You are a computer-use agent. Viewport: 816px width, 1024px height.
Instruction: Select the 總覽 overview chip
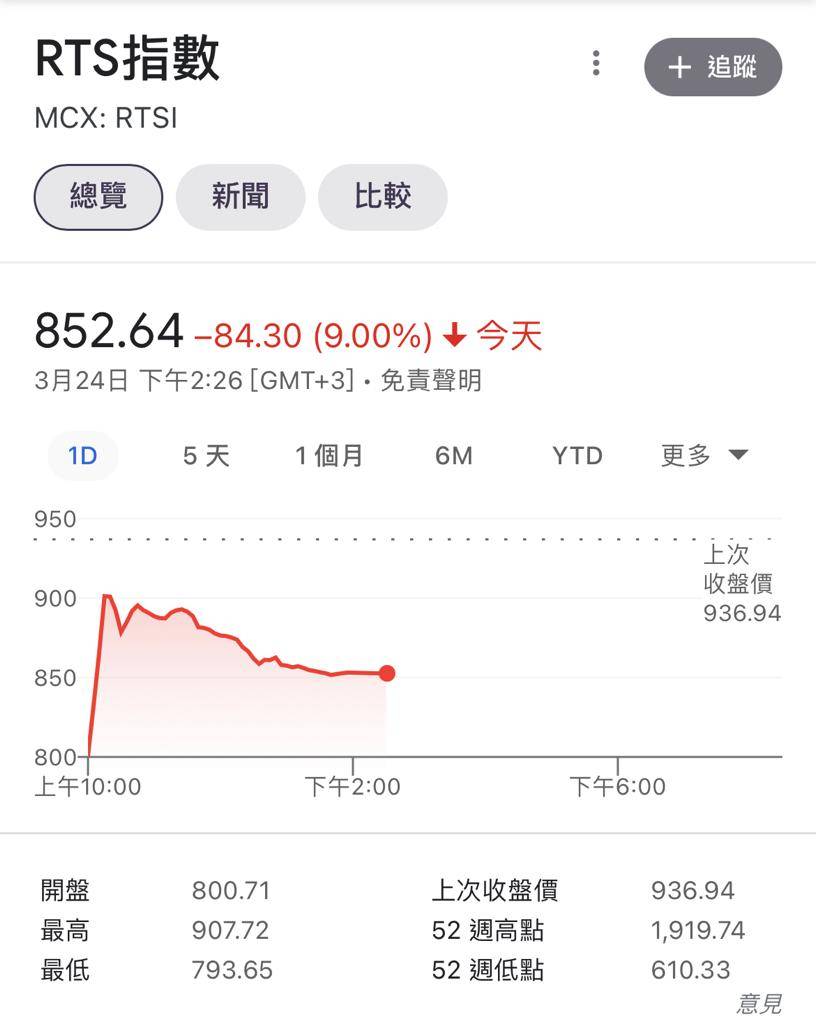click(98, 197)
